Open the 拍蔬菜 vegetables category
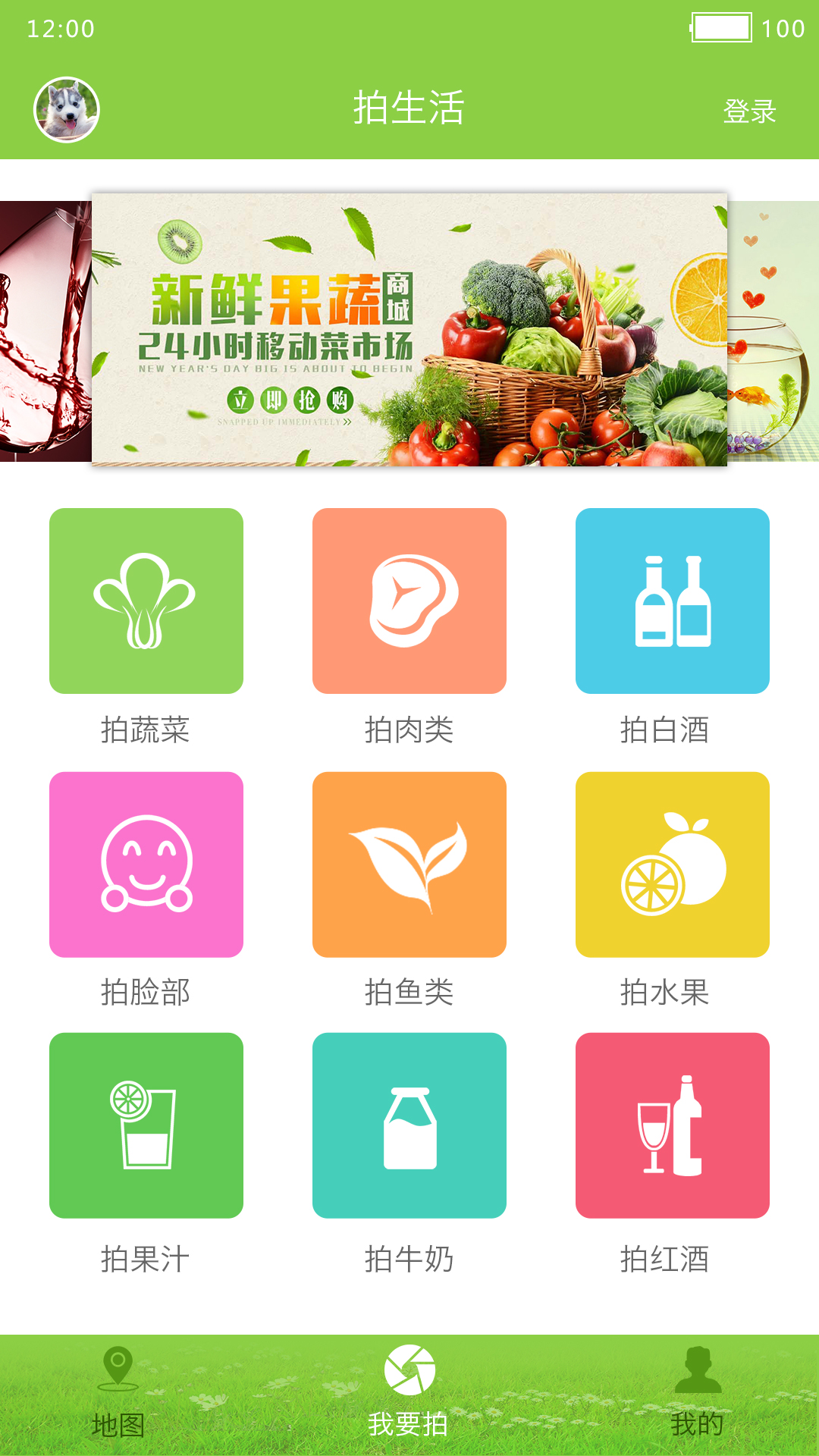 146,601
